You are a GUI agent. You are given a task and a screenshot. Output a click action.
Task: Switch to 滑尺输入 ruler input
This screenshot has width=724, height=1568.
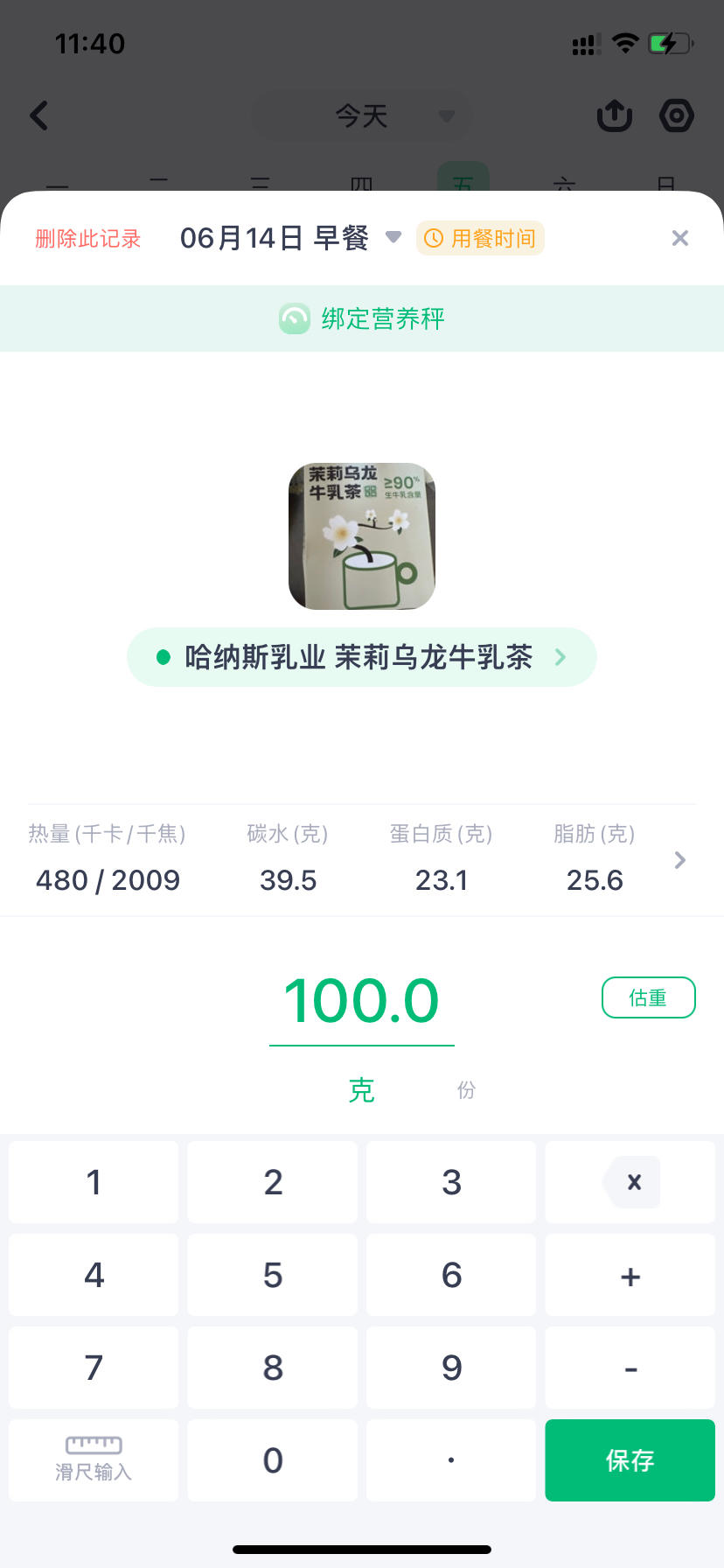94,1460
